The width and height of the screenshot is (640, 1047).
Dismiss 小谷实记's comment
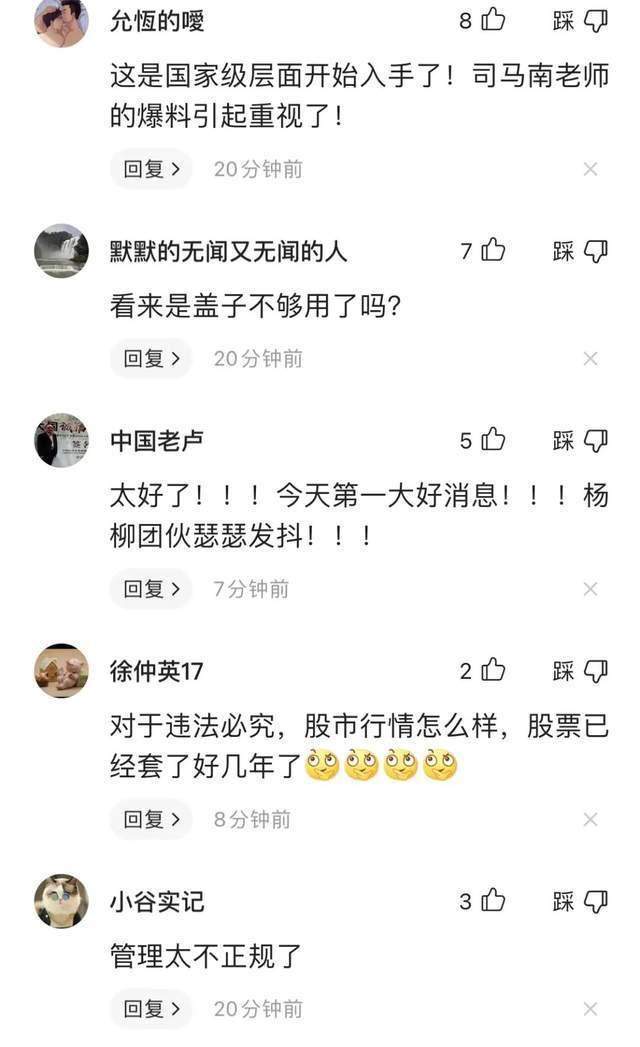click(590, 1008)
